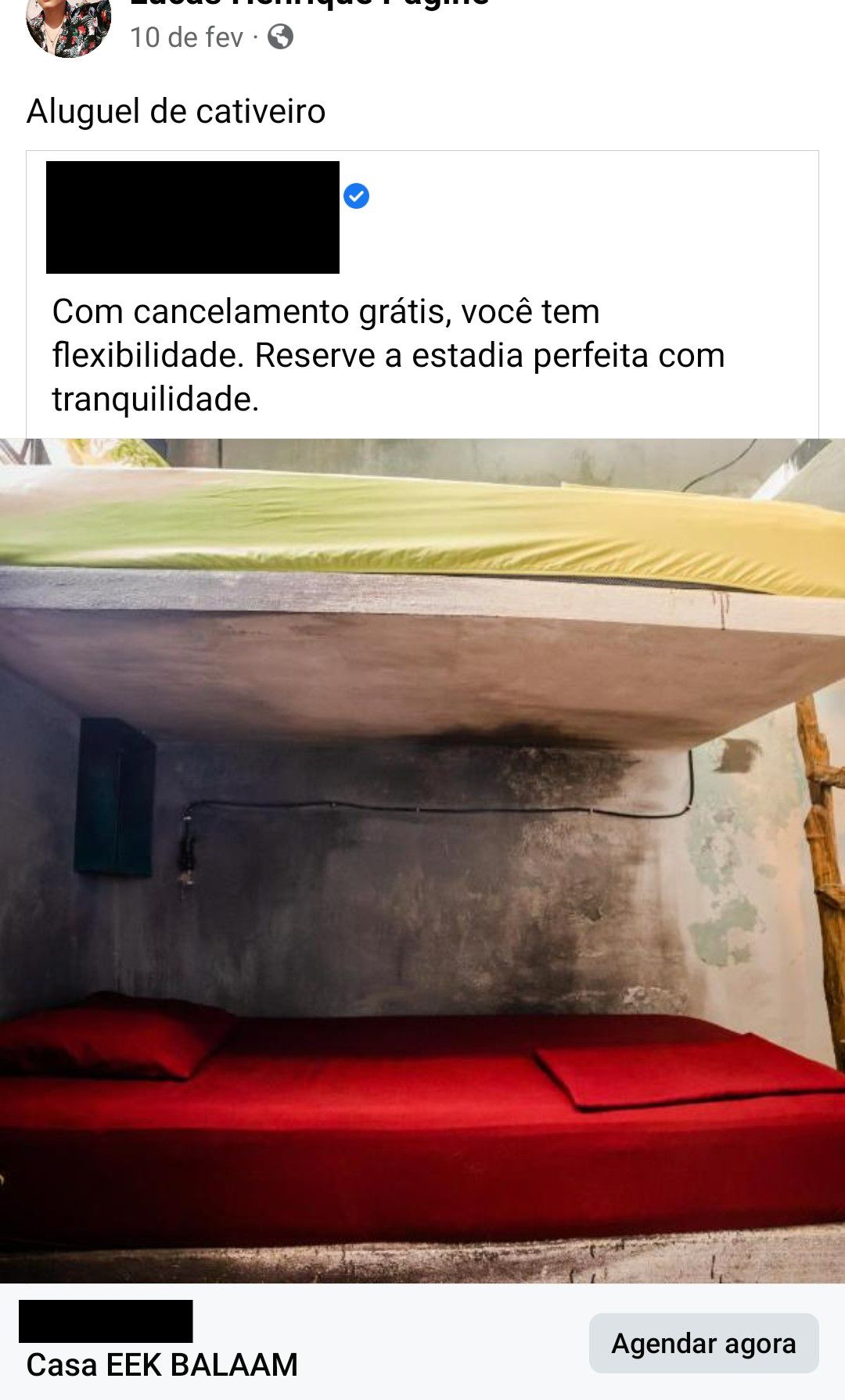The height and width of the screenshot is (1400, 845).
Task: Open the bunk bed listing photo
Action: click(422, 860)
